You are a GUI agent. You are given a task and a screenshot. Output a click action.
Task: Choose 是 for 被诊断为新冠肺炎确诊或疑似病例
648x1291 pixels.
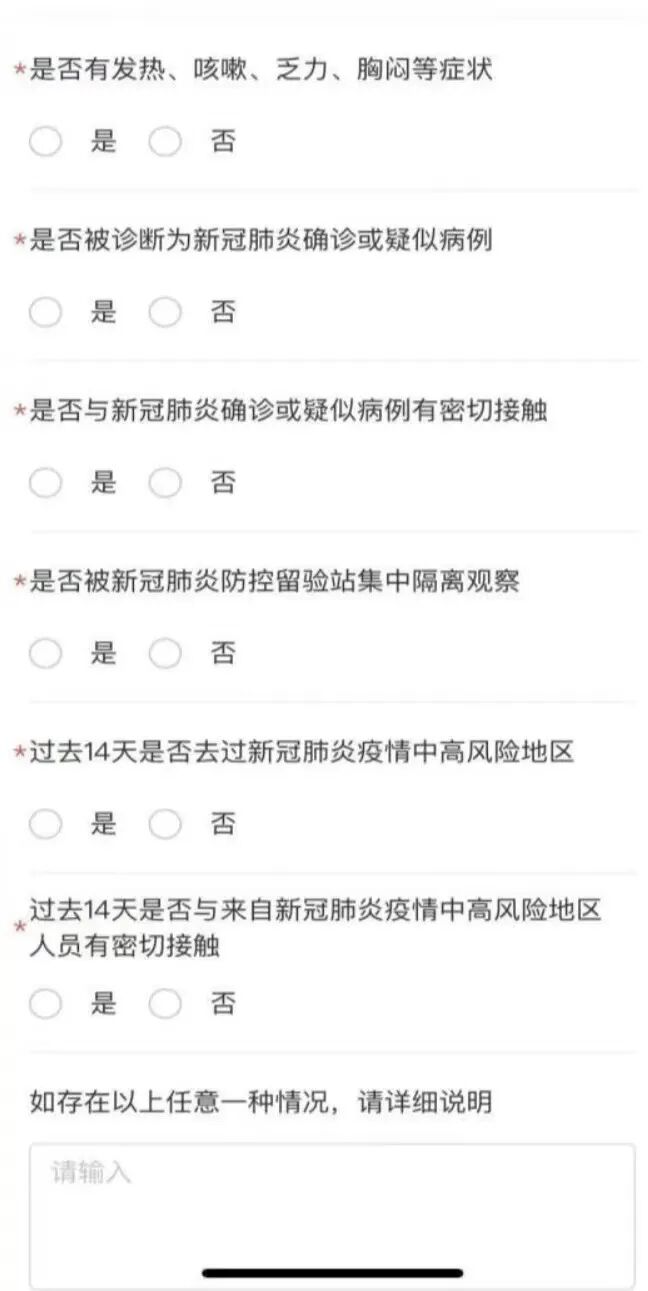pos(46,313)
